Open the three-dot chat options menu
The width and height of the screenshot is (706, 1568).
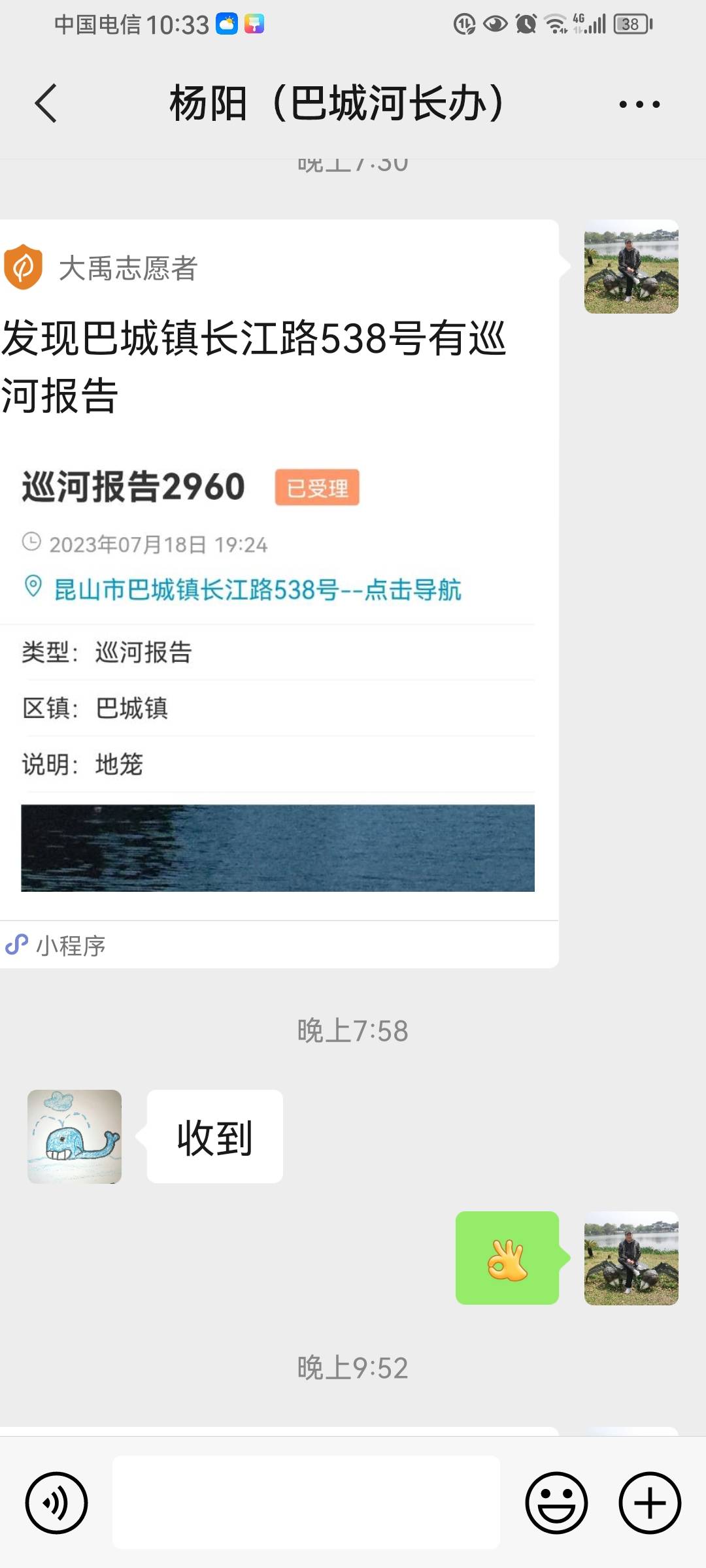click(x=639, y=104)
